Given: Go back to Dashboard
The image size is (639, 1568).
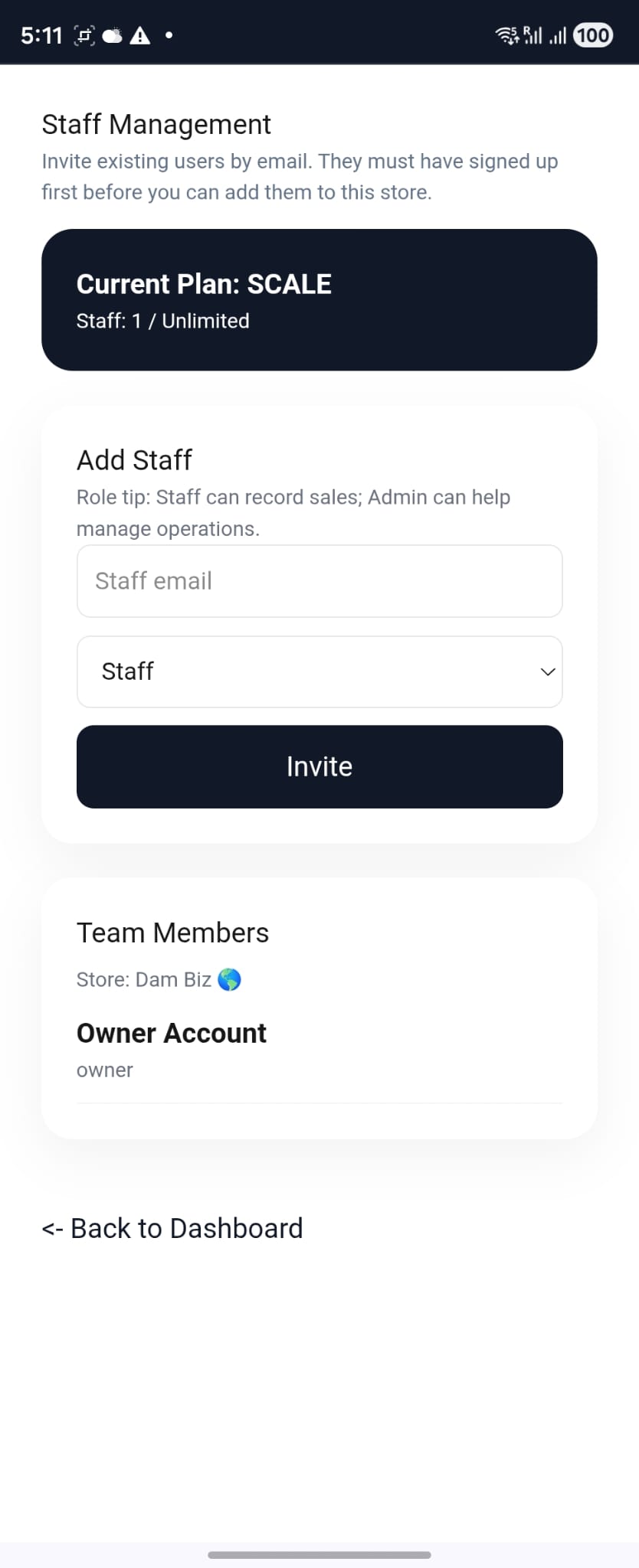Looking at the screenshot, I should [172, 1228].
